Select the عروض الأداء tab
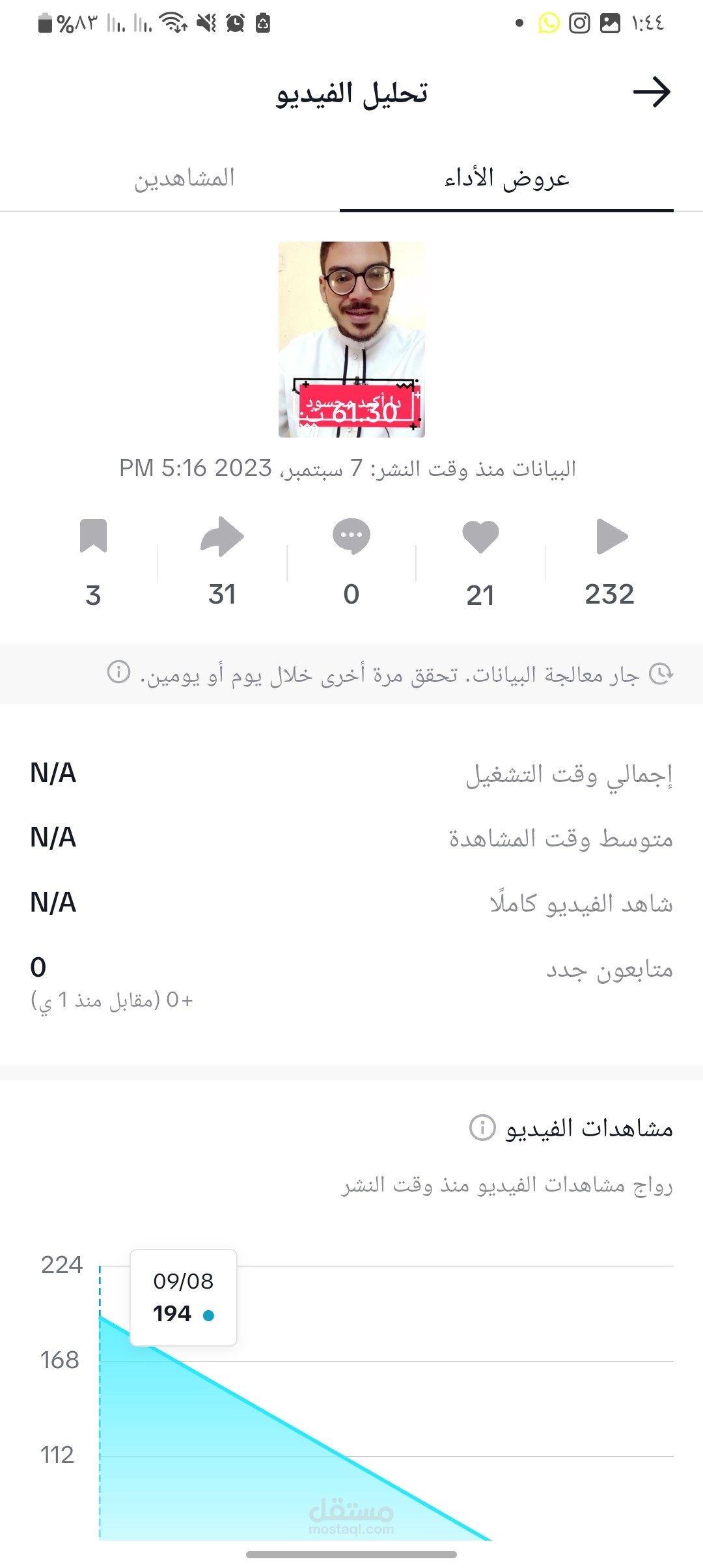 [x=506, y=178]
